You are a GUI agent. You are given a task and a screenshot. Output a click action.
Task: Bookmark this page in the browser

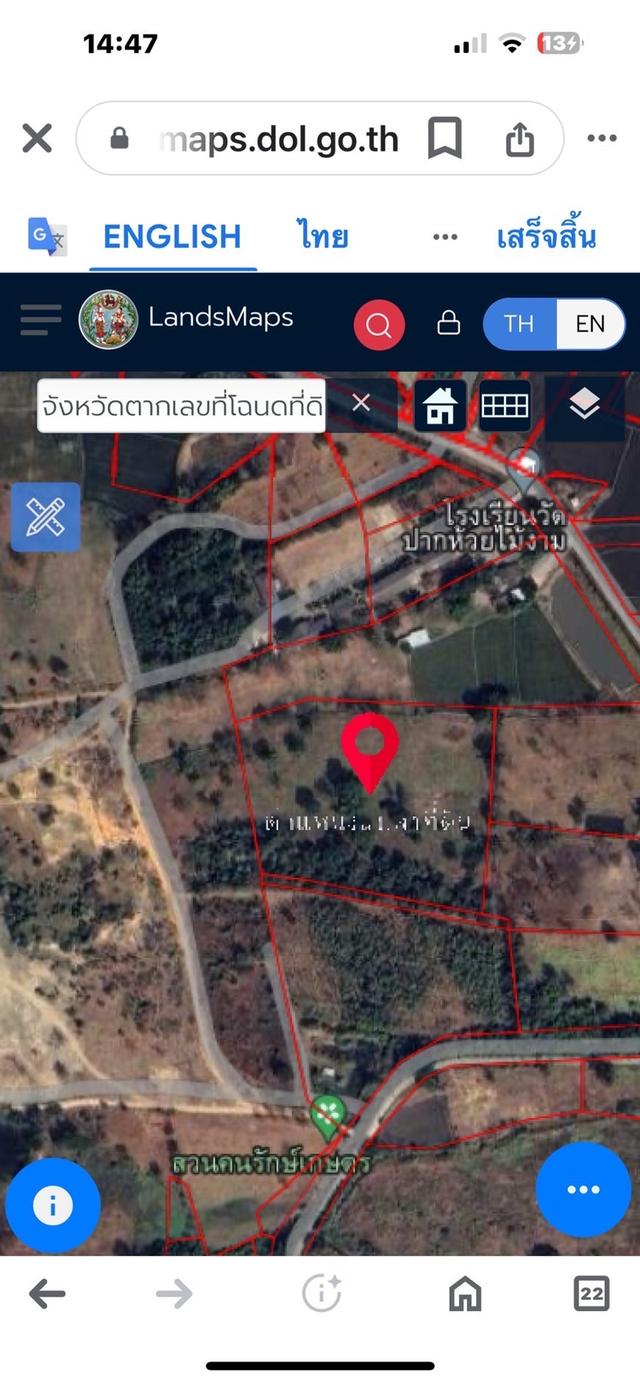click(444, 138)
